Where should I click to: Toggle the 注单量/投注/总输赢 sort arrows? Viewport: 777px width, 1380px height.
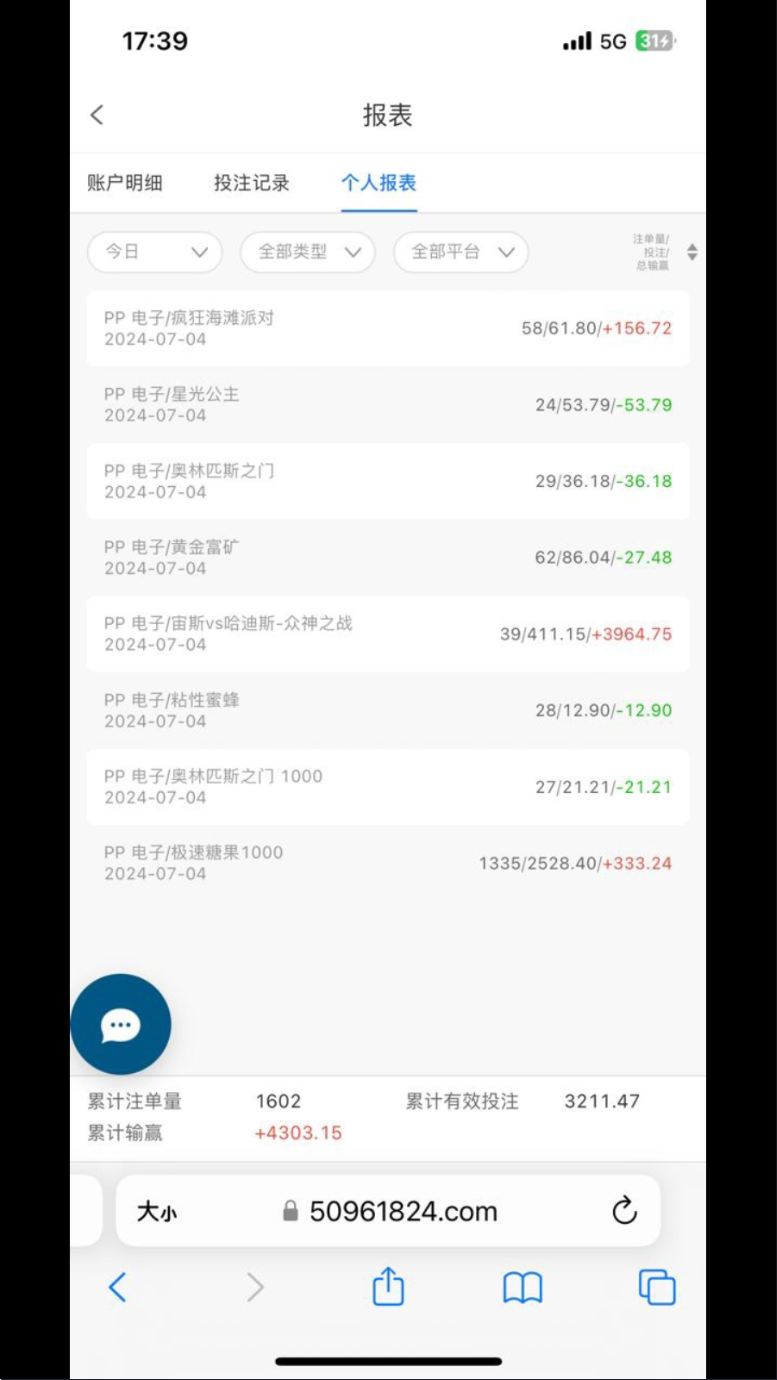pos(691,252)
